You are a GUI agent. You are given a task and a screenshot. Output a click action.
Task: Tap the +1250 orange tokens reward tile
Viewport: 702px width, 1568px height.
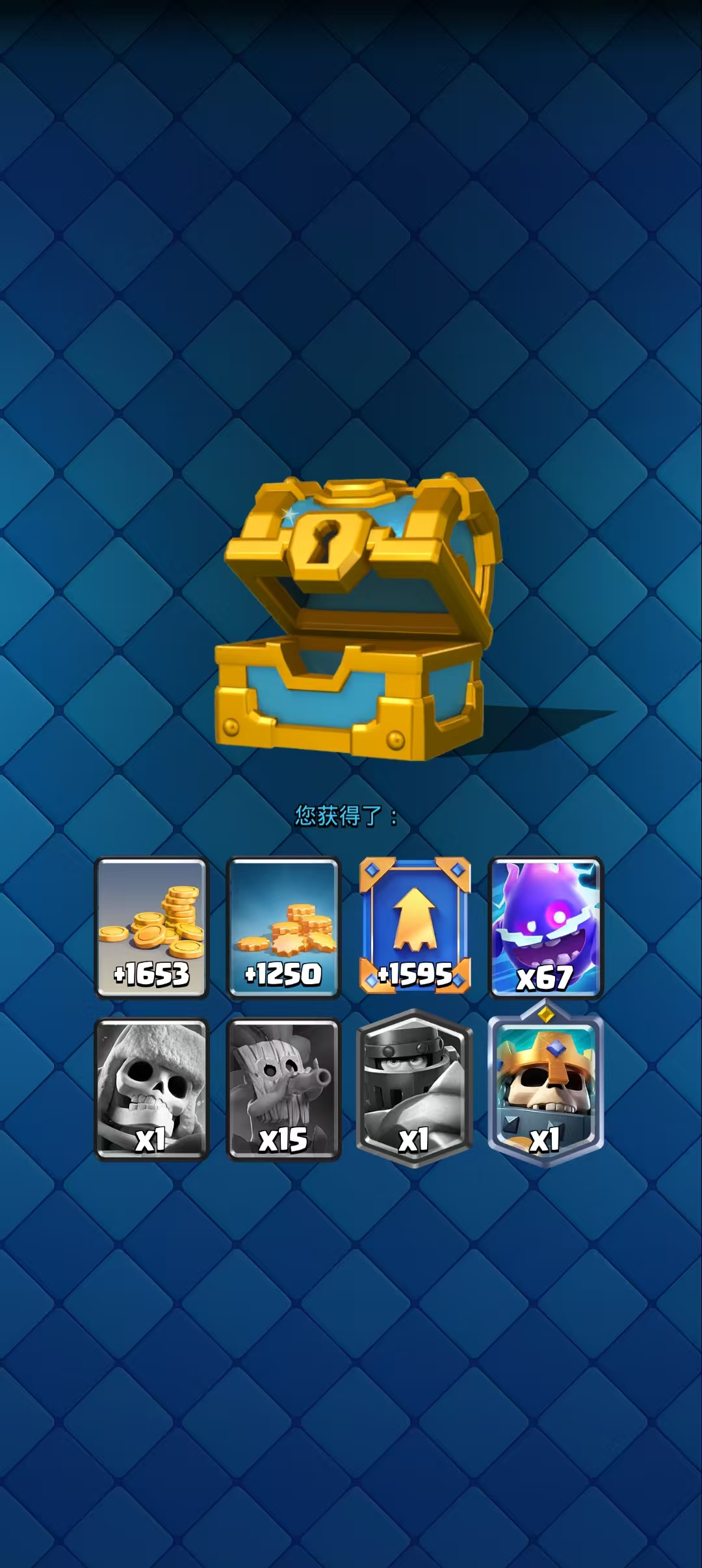(x=283, y=928)
